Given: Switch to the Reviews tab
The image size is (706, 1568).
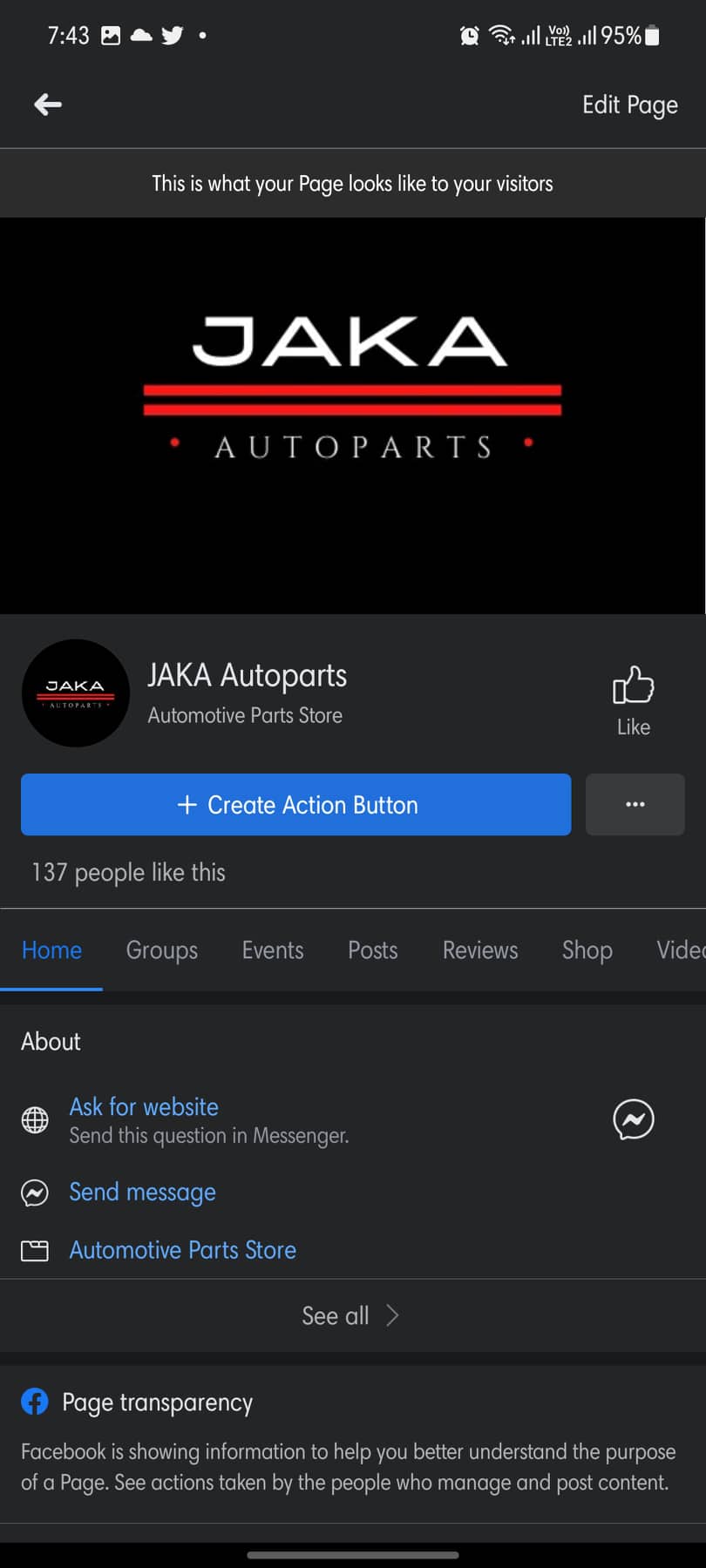Looking at the screenshot, I should pyautogui.click(x=479, y=950).
